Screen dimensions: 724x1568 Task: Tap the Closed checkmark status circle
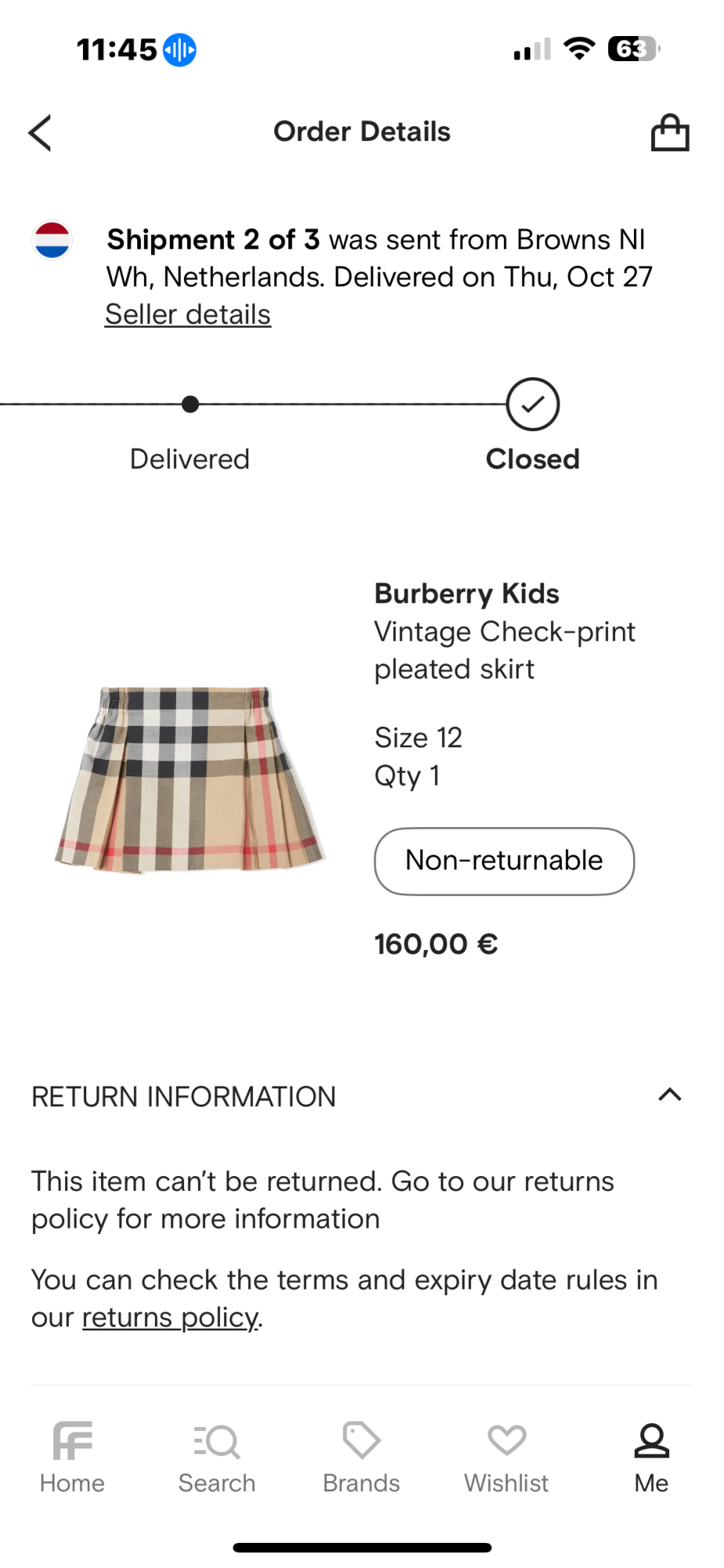pos(532,404)
